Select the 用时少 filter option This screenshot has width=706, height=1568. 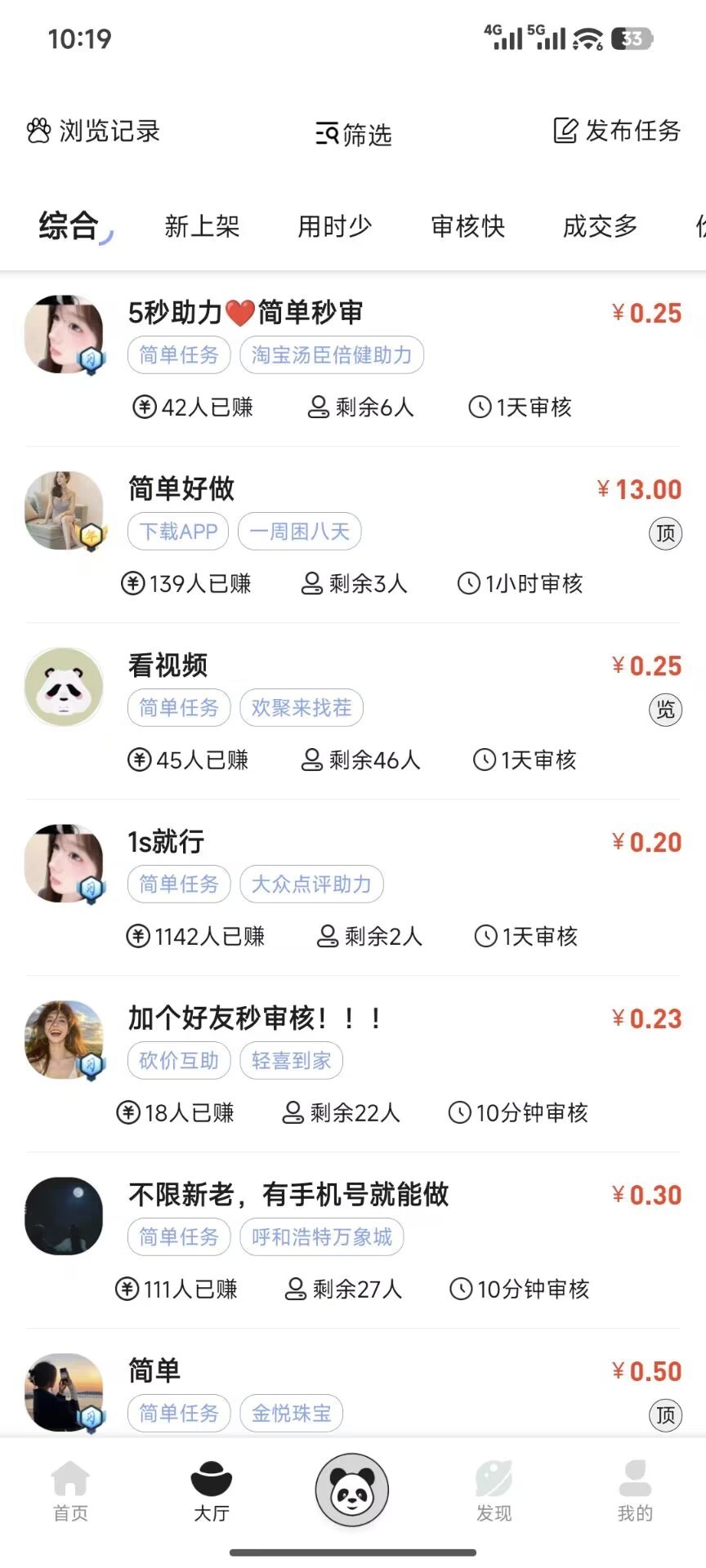pyautogui.click(x=334, y=226)
